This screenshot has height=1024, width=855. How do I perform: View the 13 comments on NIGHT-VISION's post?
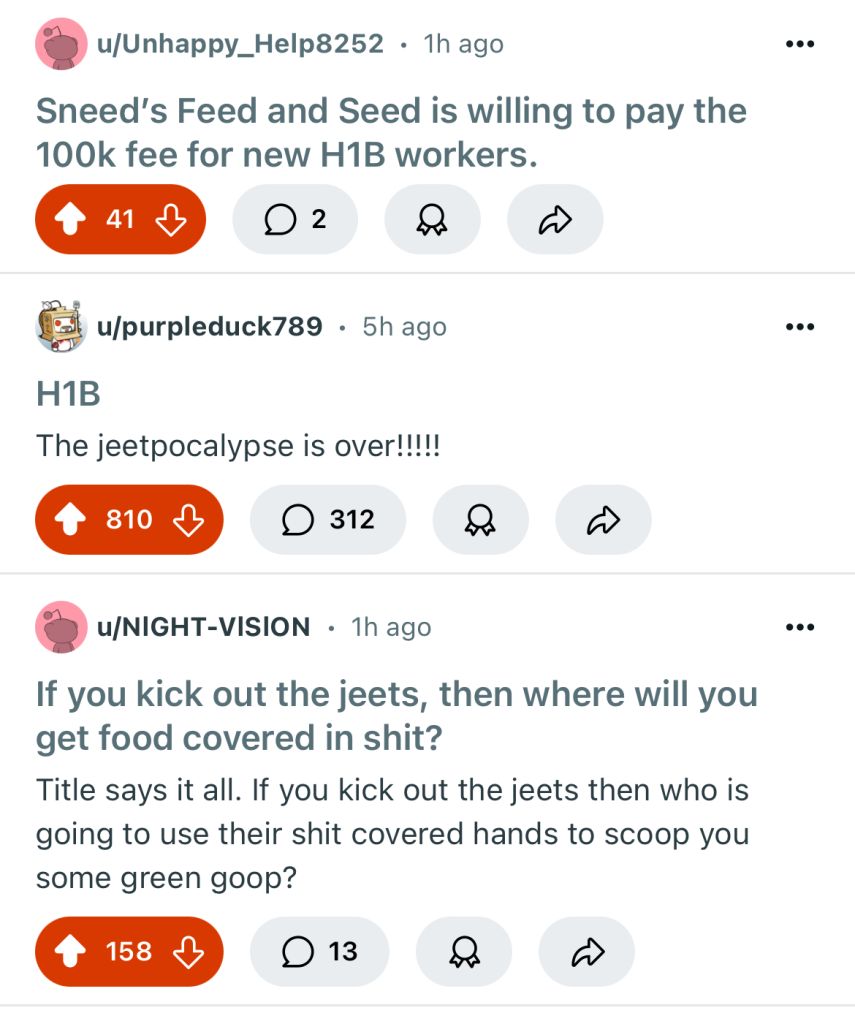click(x=318, y=951)
